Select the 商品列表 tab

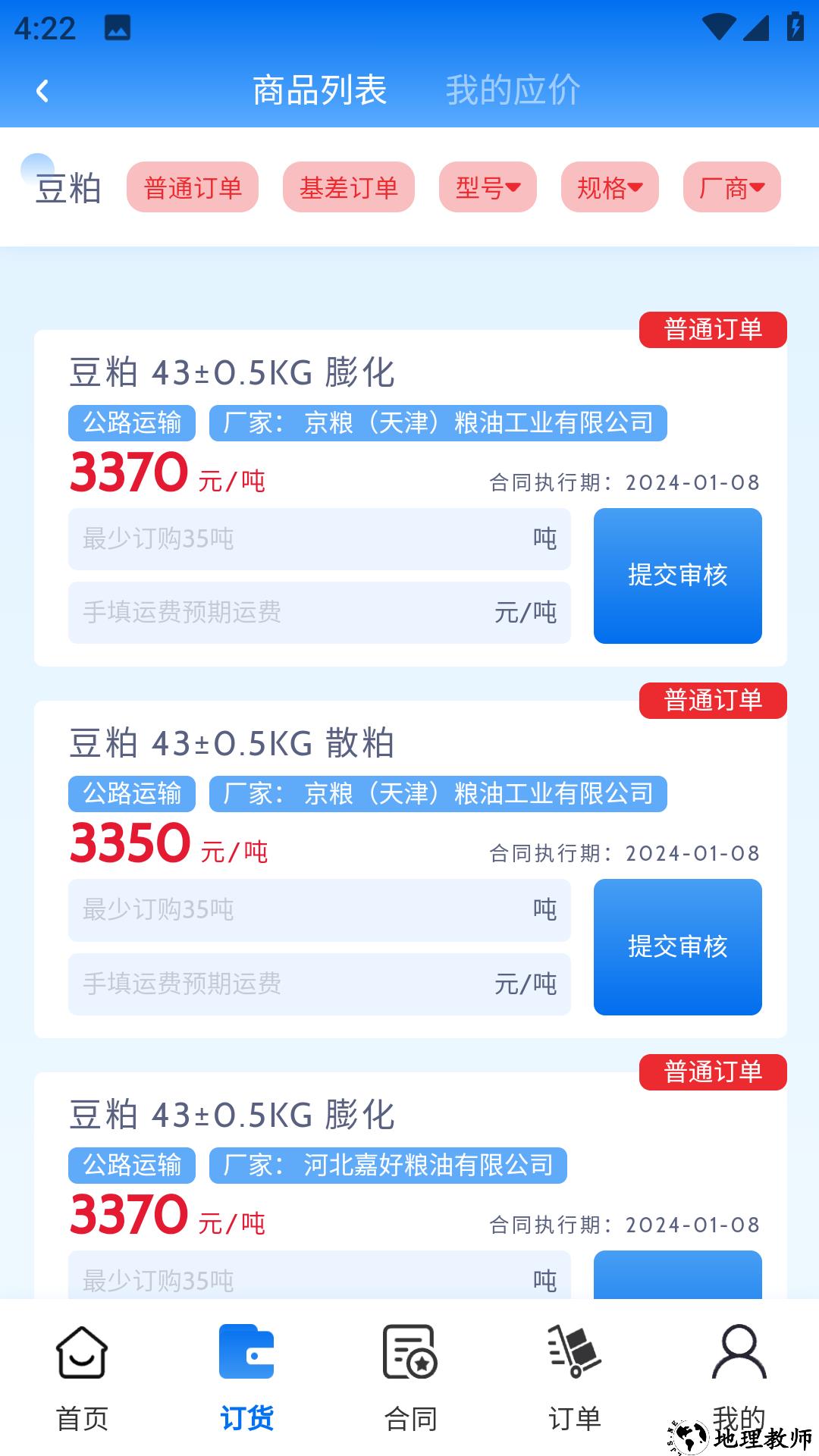point(320,89)
